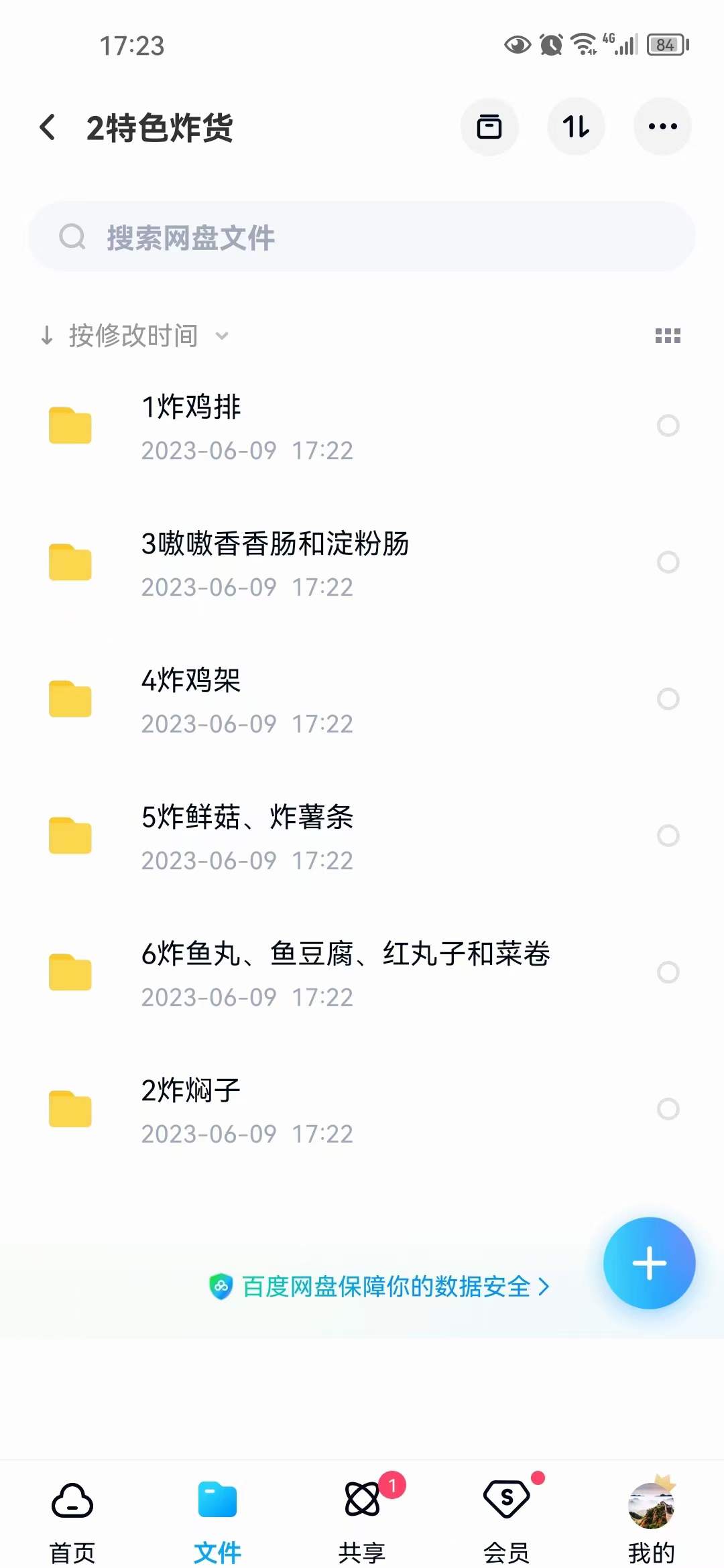This screenshot has height=1568, width=724.
Task: Switch to grid view layout
Action: (667, 335)
